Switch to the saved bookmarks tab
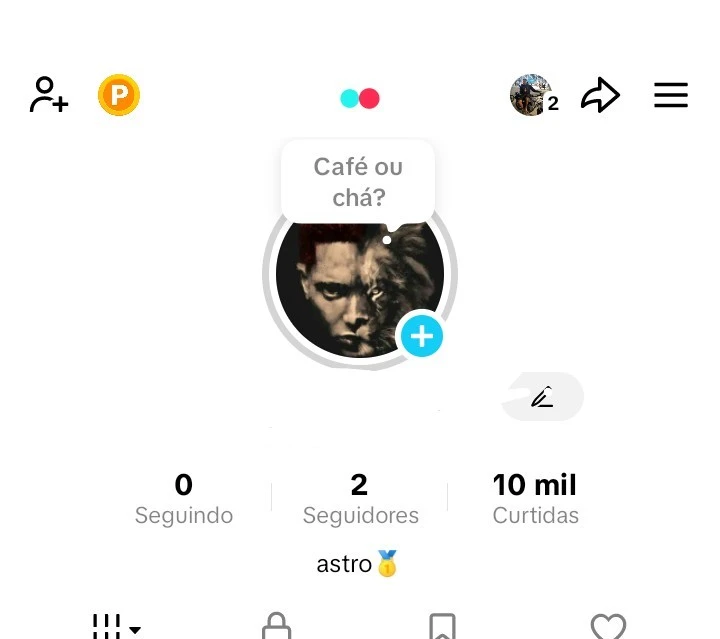The width and height of the screenshot is (720, 639). 442,627
